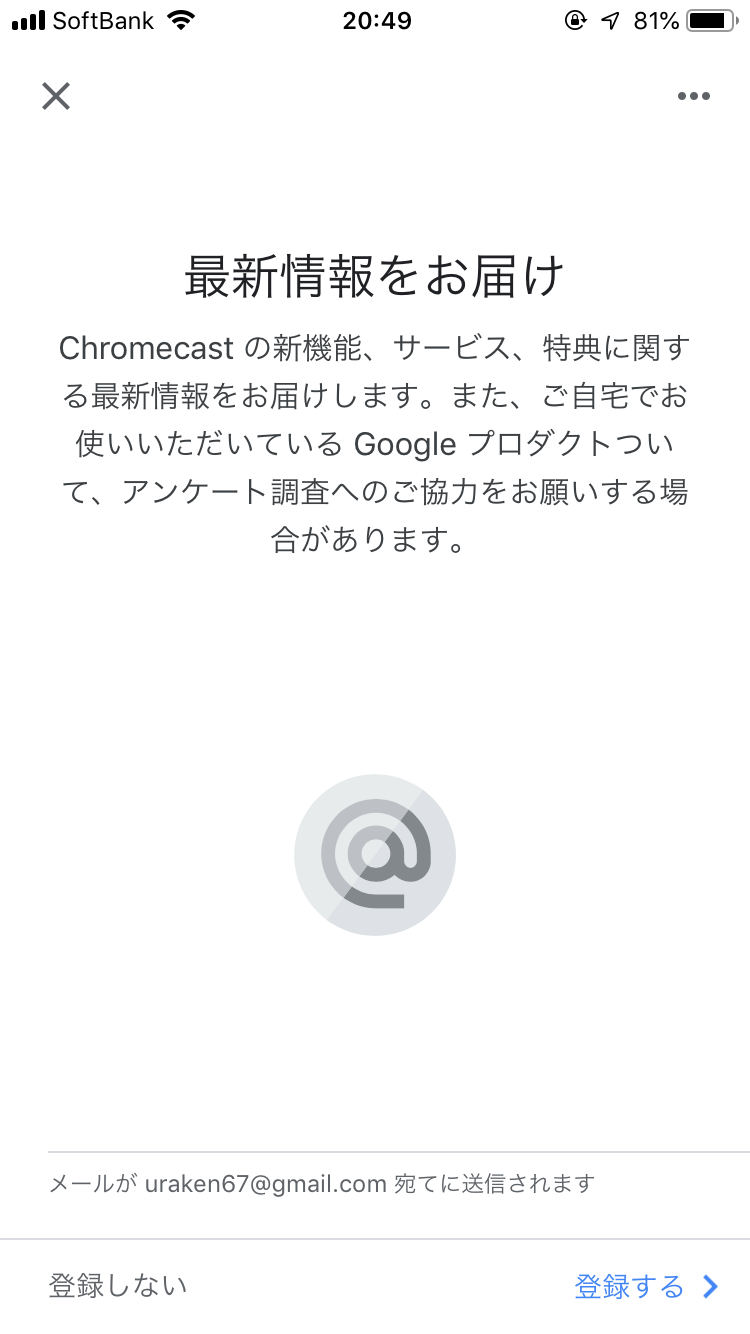Image resolution: width=750 pixels, height=1334 pixels.
Task: Open the three-dot overflow menu
Action: point(693,96)
